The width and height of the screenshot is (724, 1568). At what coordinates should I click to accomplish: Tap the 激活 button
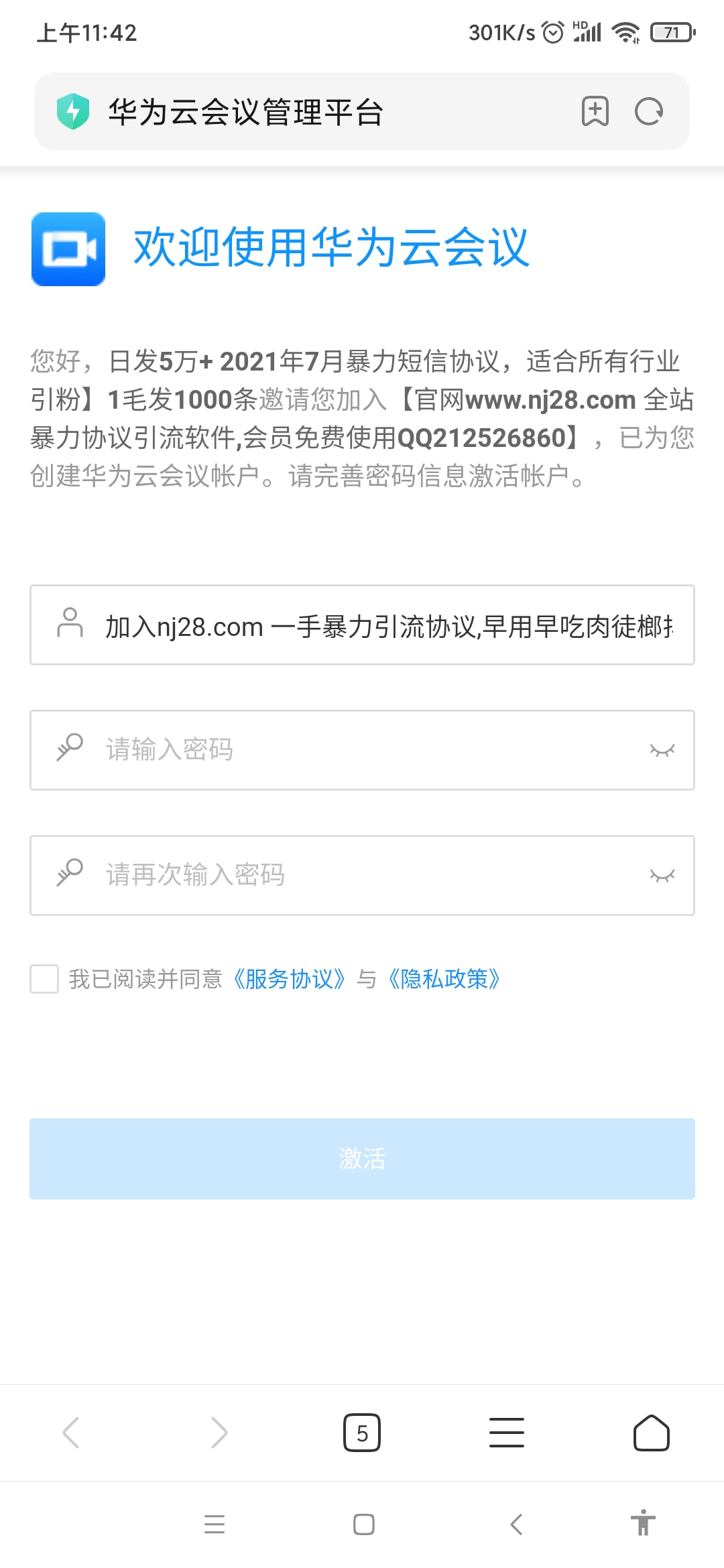click(x=362, y=1159)
